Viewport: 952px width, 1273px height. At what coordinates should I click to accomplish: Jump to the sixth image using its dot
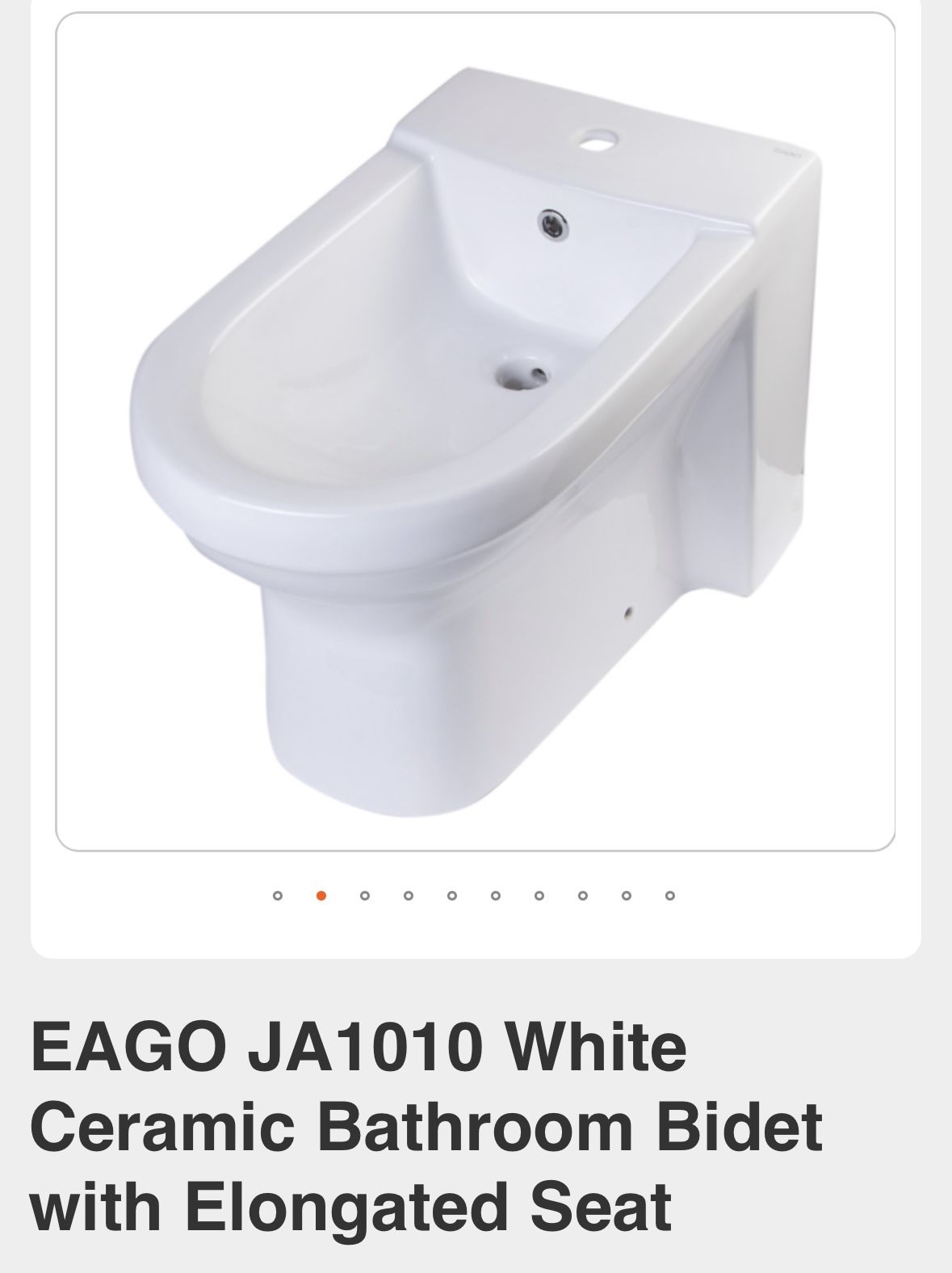497,896
